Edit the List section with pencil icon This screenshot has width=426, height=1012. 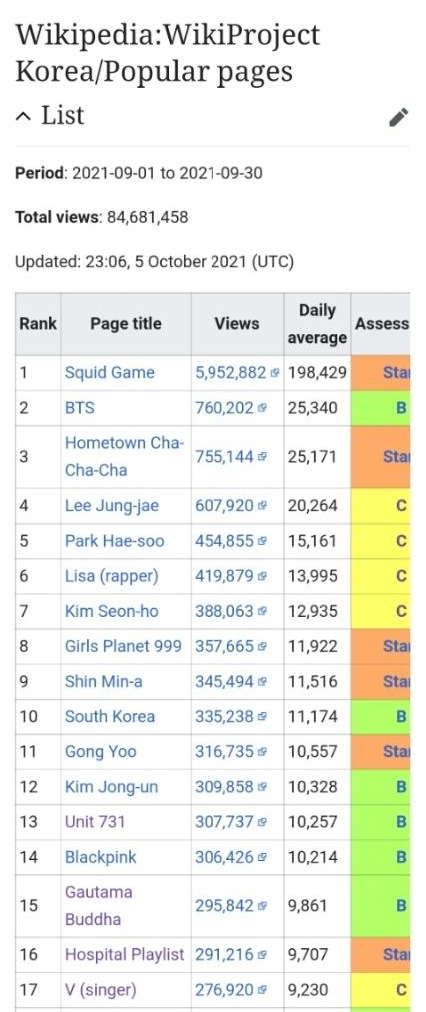tap(398, 117)
